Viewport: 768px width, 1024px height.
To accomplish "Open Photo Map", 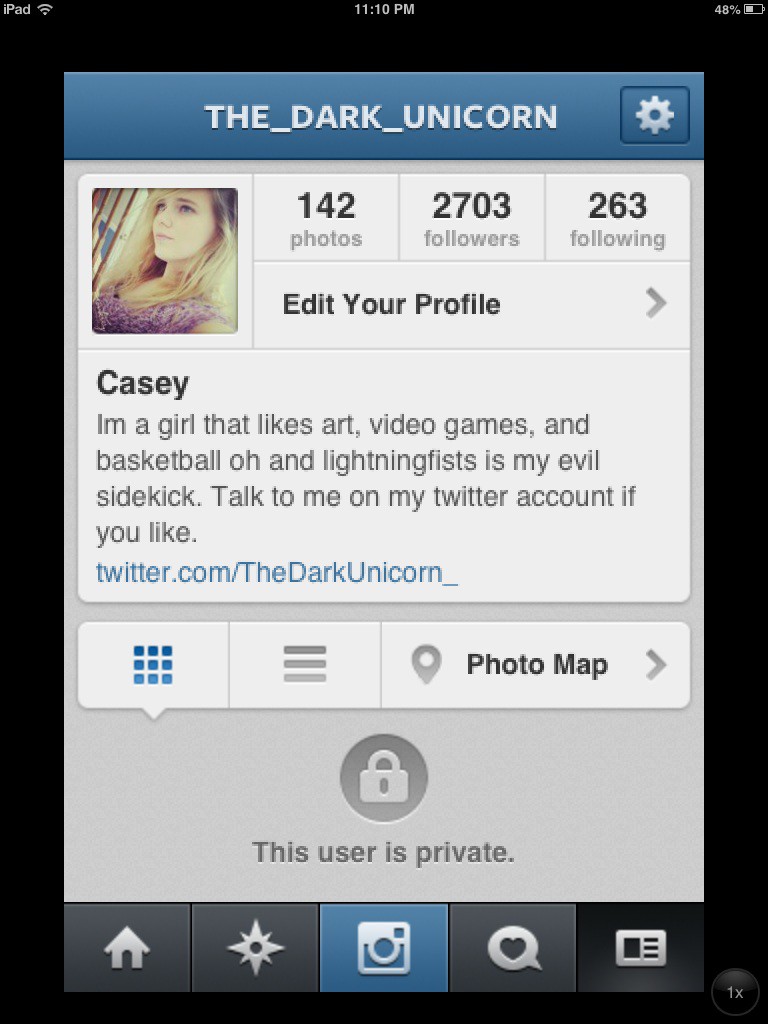I will [x=536, y=665].
